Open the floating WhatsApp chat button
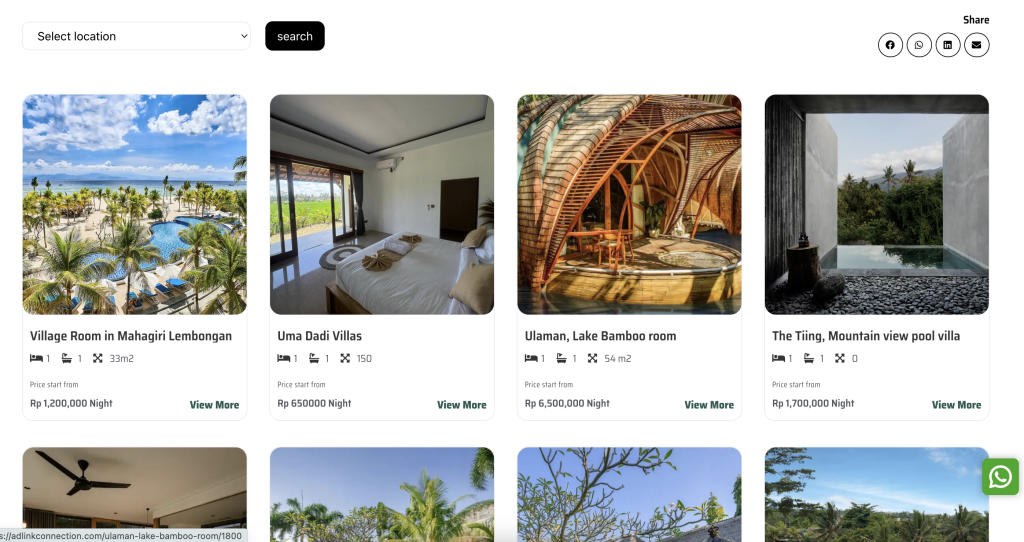The height and width of the screenshot is (542, 1024). point(1000,477)
